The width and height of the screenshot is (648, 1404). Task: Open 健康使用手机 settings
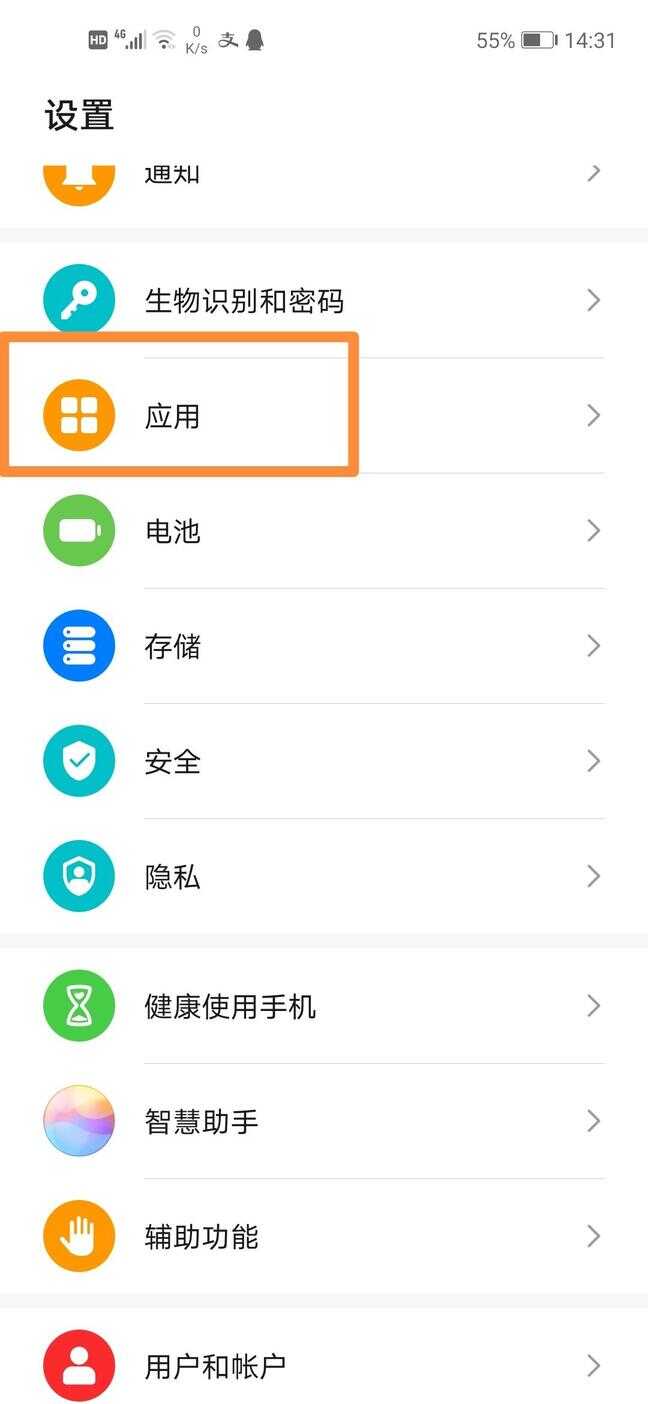point(324,1005)
